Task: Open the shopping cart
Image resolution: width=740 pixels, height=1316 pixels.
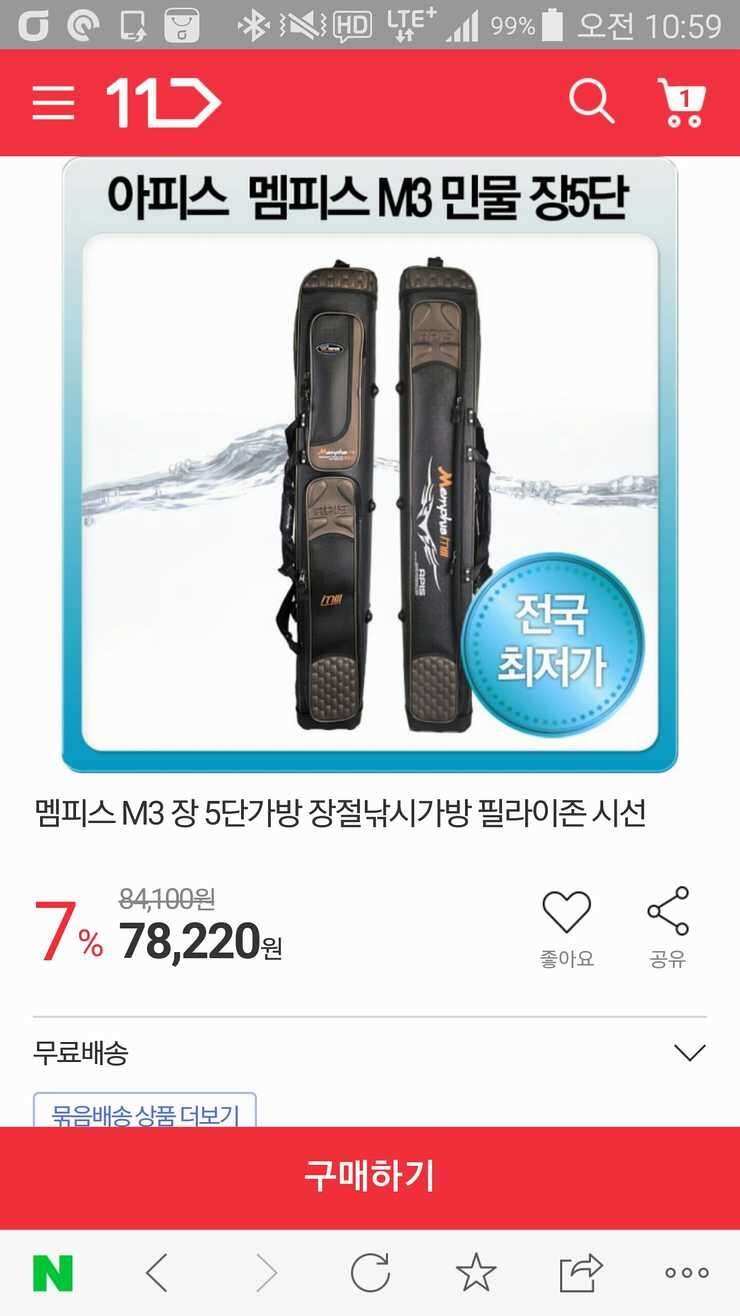Action: tap(682, 102)
